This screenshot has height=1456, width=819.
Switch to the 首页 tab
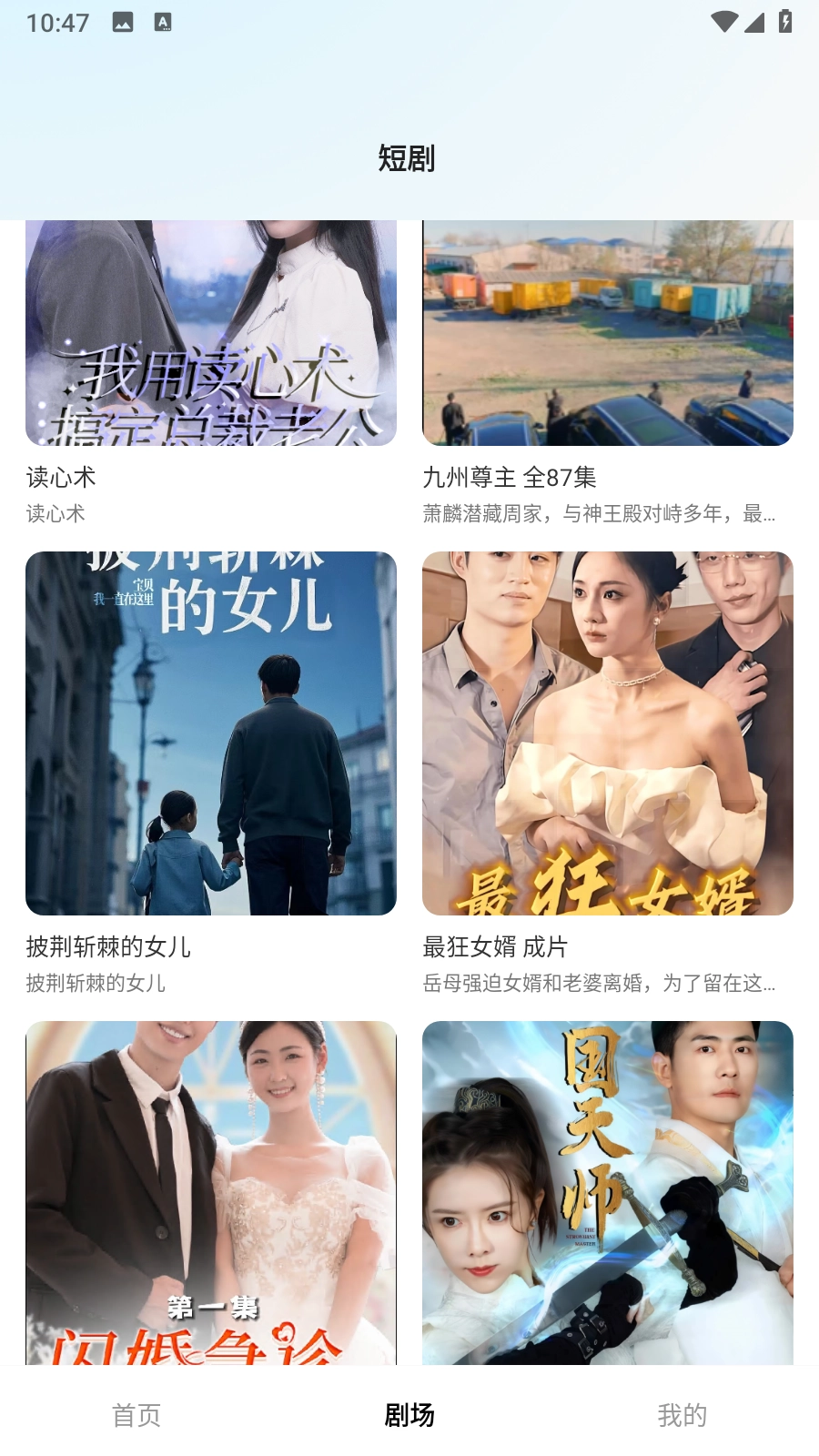[x=136, y=1415]
